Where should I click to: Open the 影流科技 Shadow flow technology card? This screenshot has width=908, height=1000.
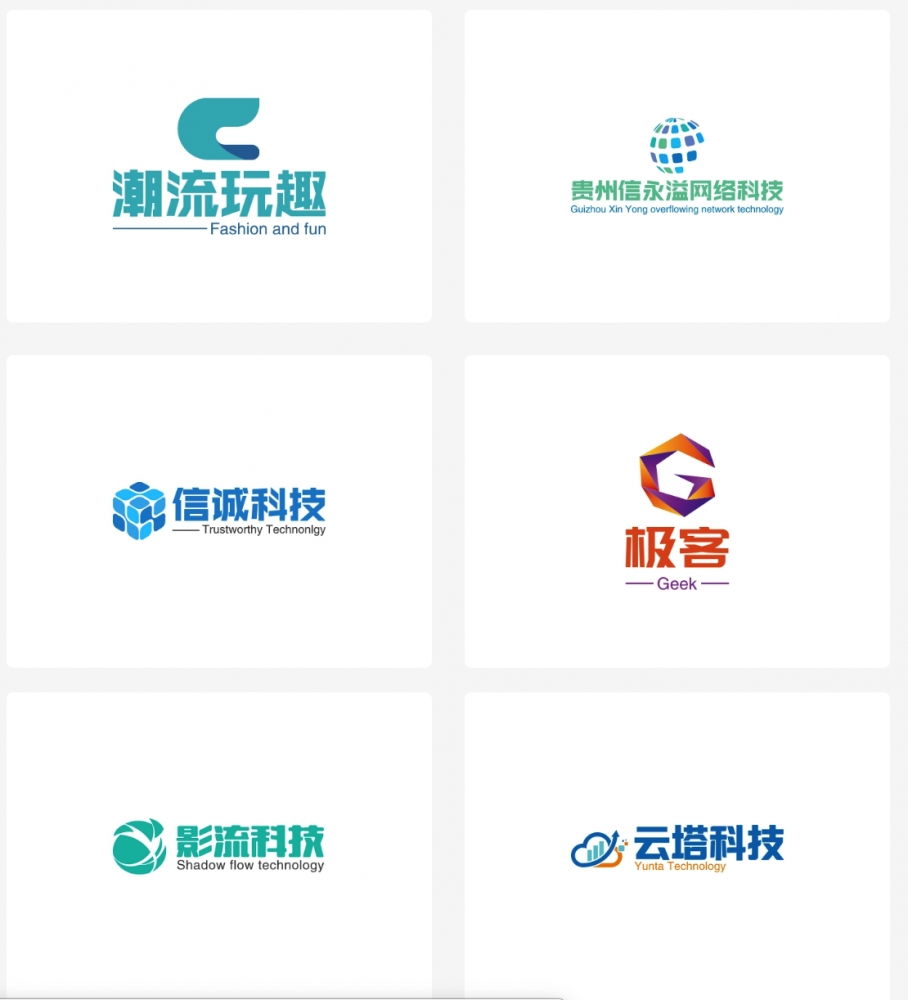(x=219, y=846)
